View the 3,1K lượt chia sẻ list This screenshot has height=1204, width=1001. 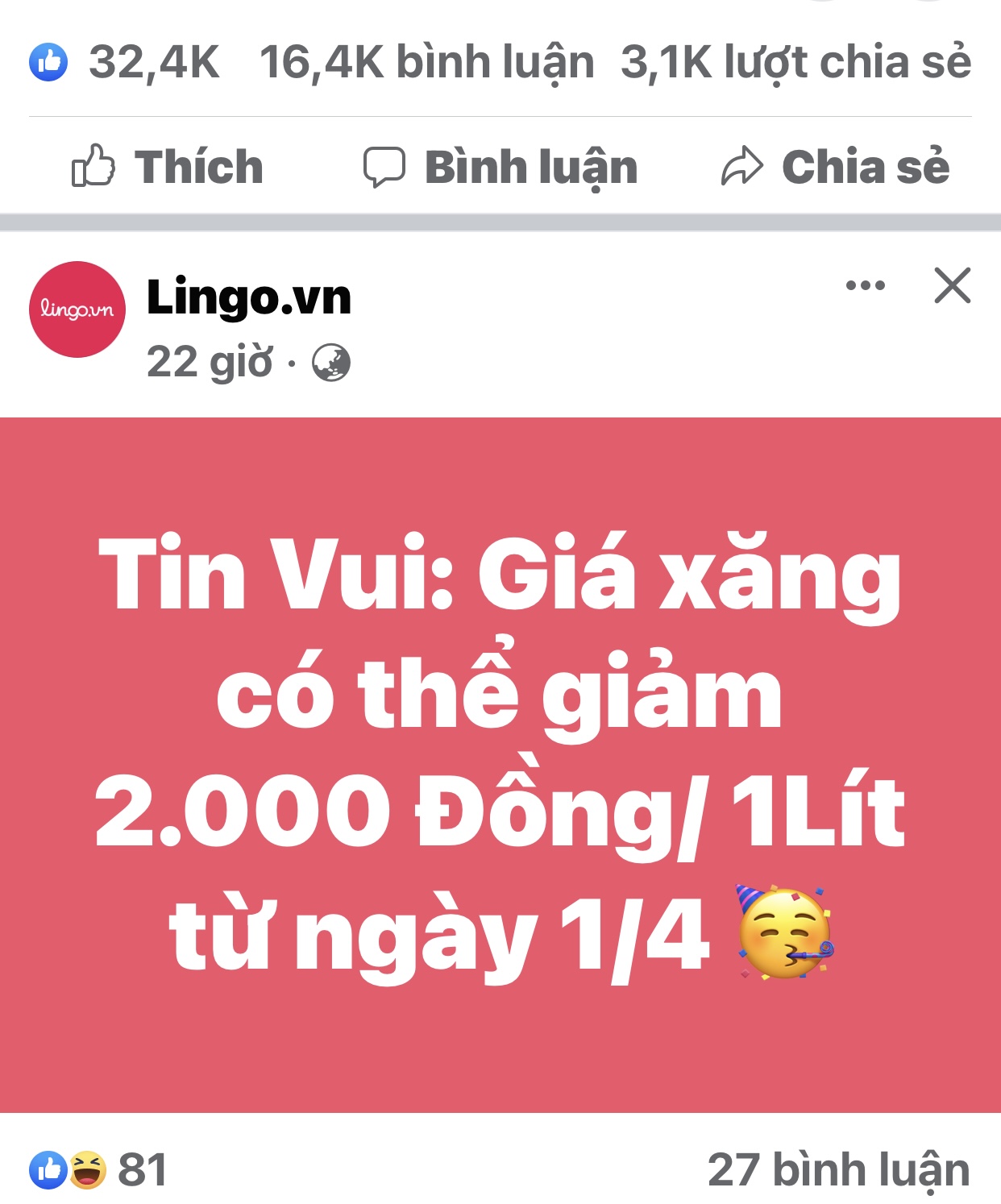(x=795, y=62)
